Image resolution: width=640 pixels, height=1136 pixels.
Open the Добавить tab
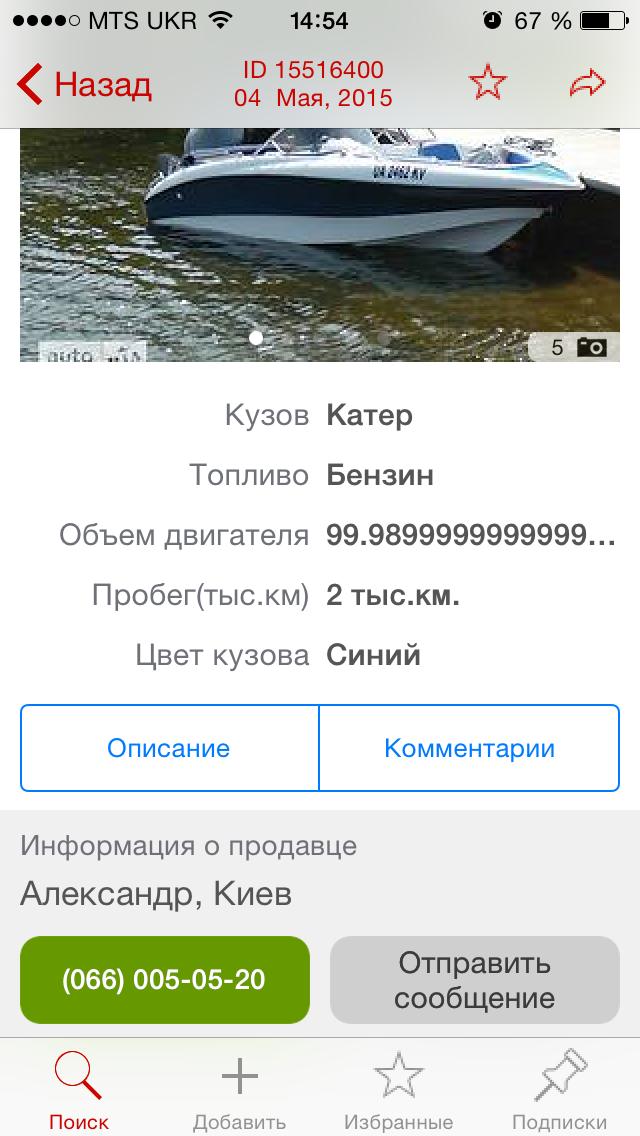tap(239, 1090)
